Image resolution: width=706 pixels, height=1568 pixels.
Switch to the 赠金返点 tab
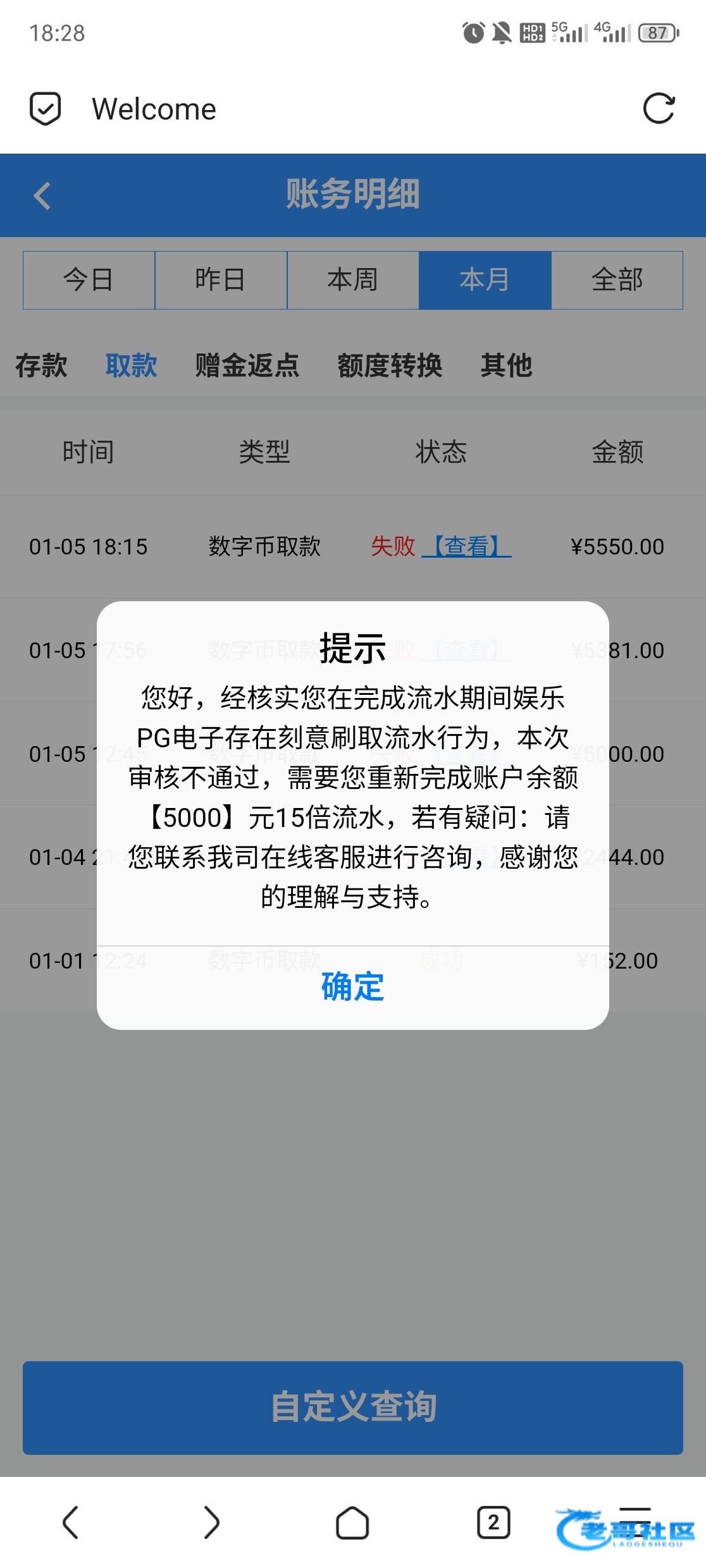pos(247,365)
